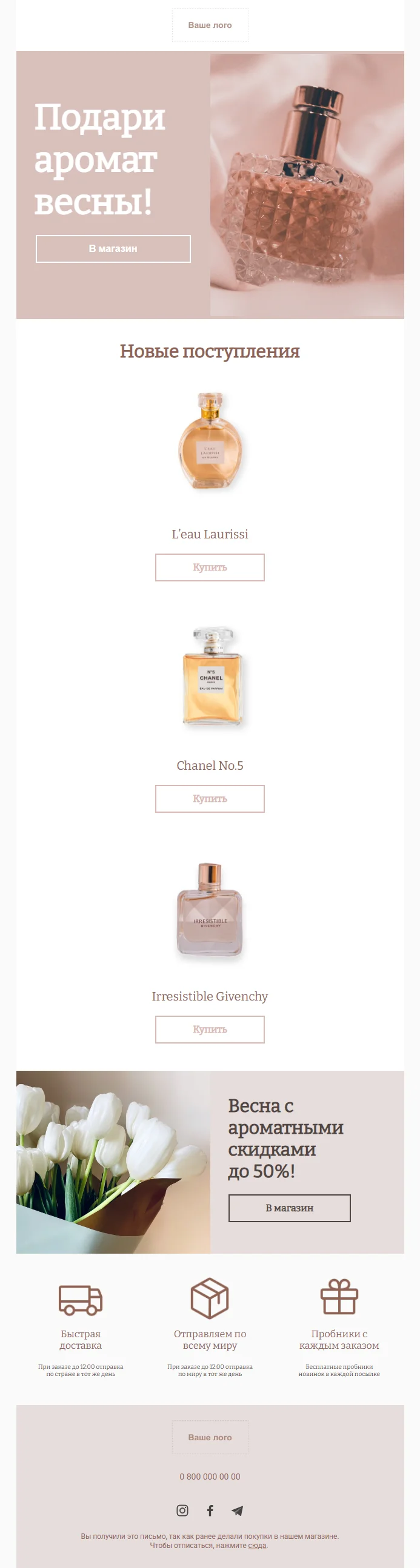Screen dimensions: 420x1568
Task: Tap the "сюда" unsubscribe link
Action: tap(257, 1545)
